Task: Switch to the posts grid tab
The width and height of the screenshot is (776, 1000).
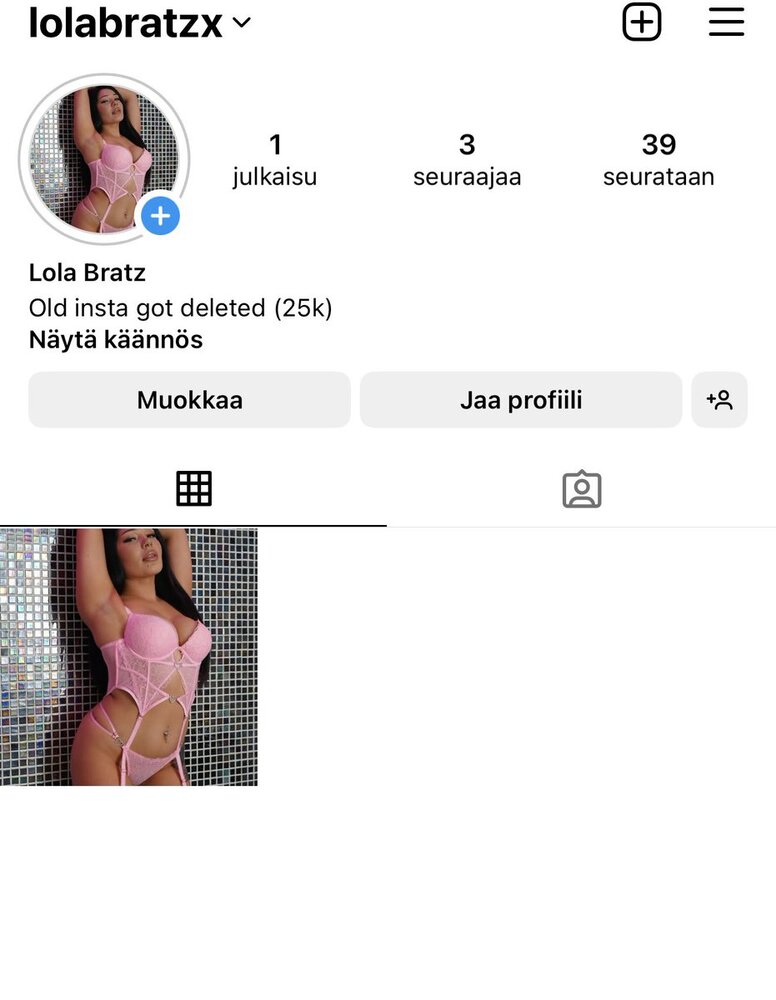Action: pos(194,489)
